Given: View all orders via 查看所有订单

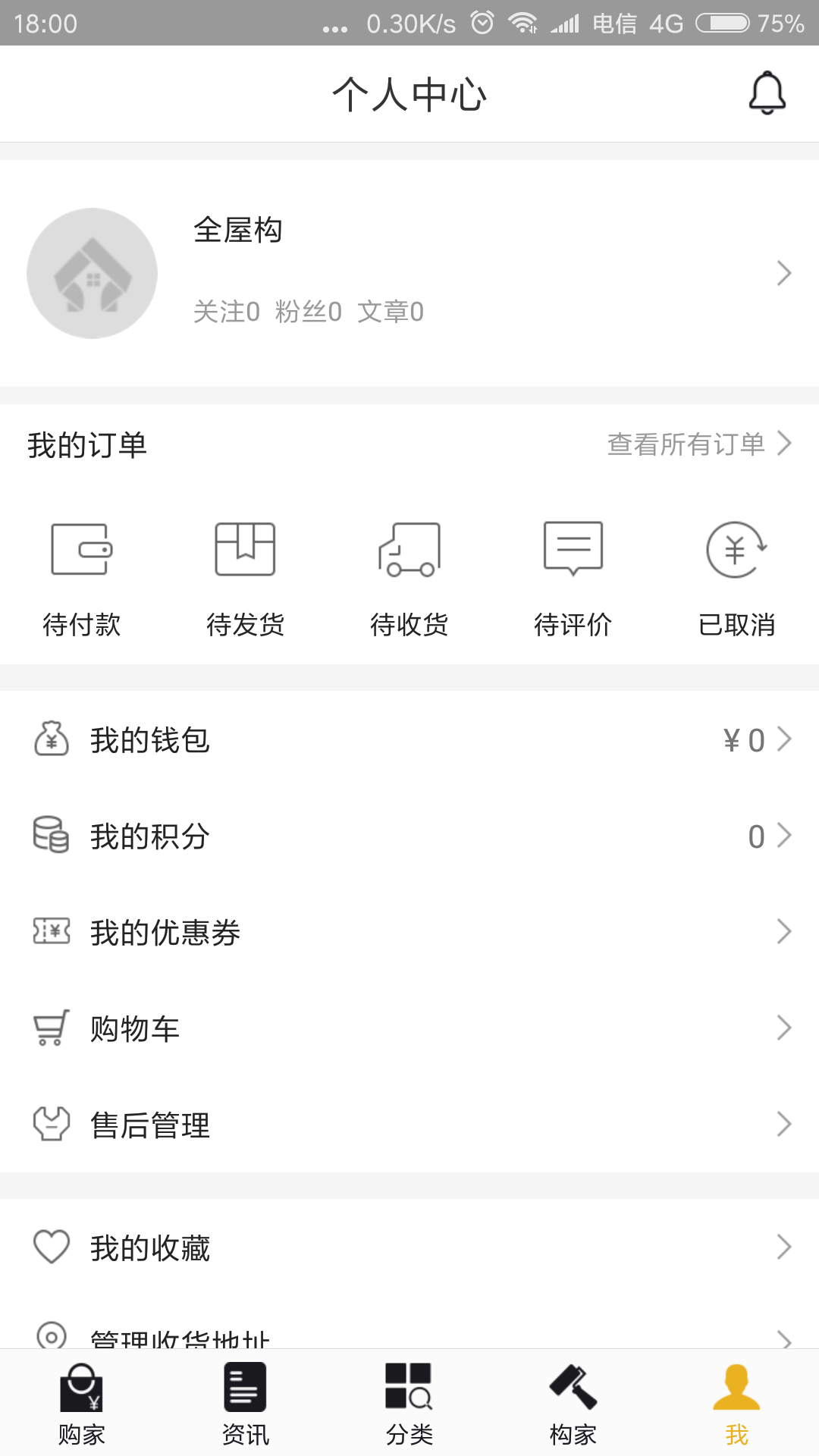Looking at the screenshot, I should point(699,444).
